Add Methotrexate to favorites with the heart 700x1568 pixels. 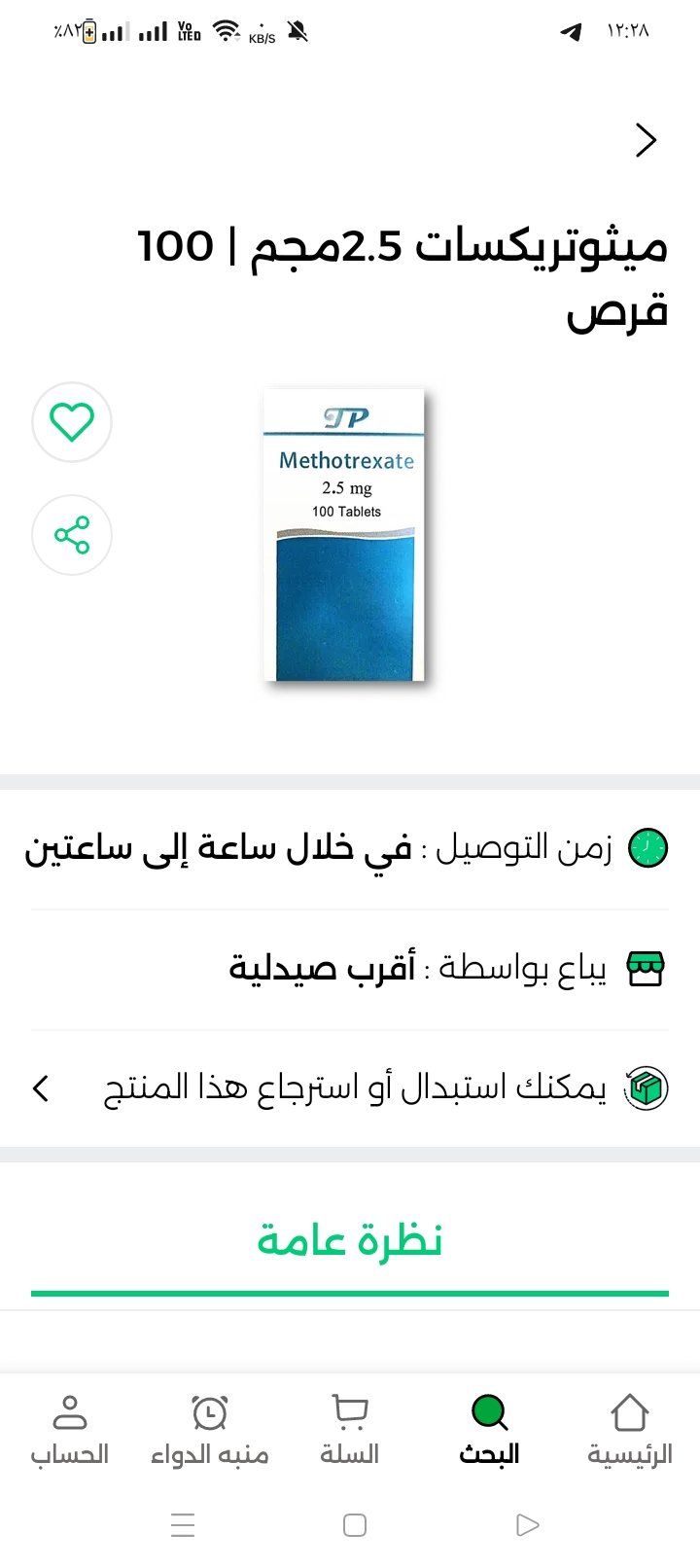tap(72, 422)
